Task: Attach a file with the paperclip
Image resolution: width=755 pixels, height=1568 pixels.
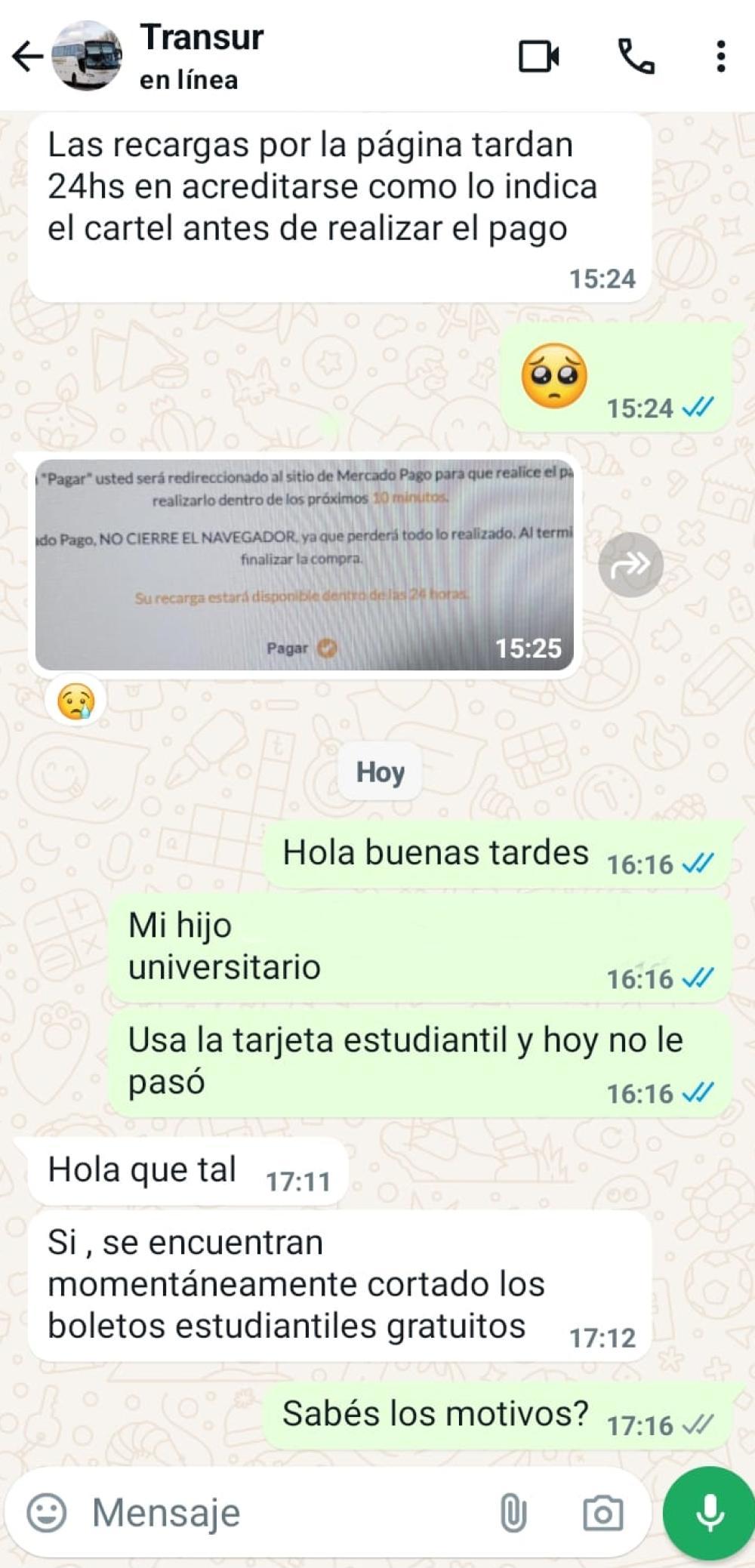Action: pos(513,1513)
